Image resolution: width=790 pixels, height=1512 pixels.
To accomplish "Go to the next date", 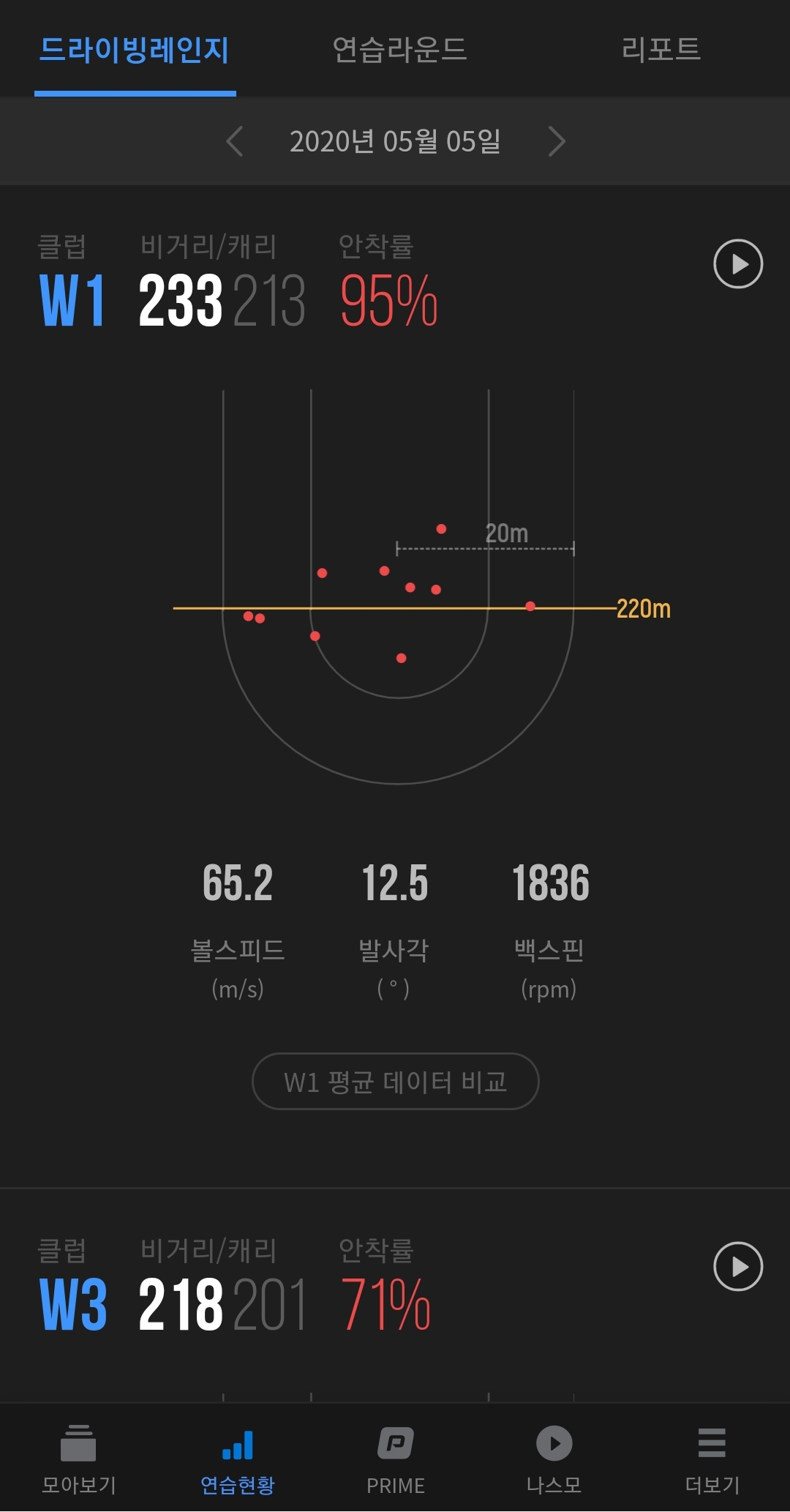I will coord(557,141).
